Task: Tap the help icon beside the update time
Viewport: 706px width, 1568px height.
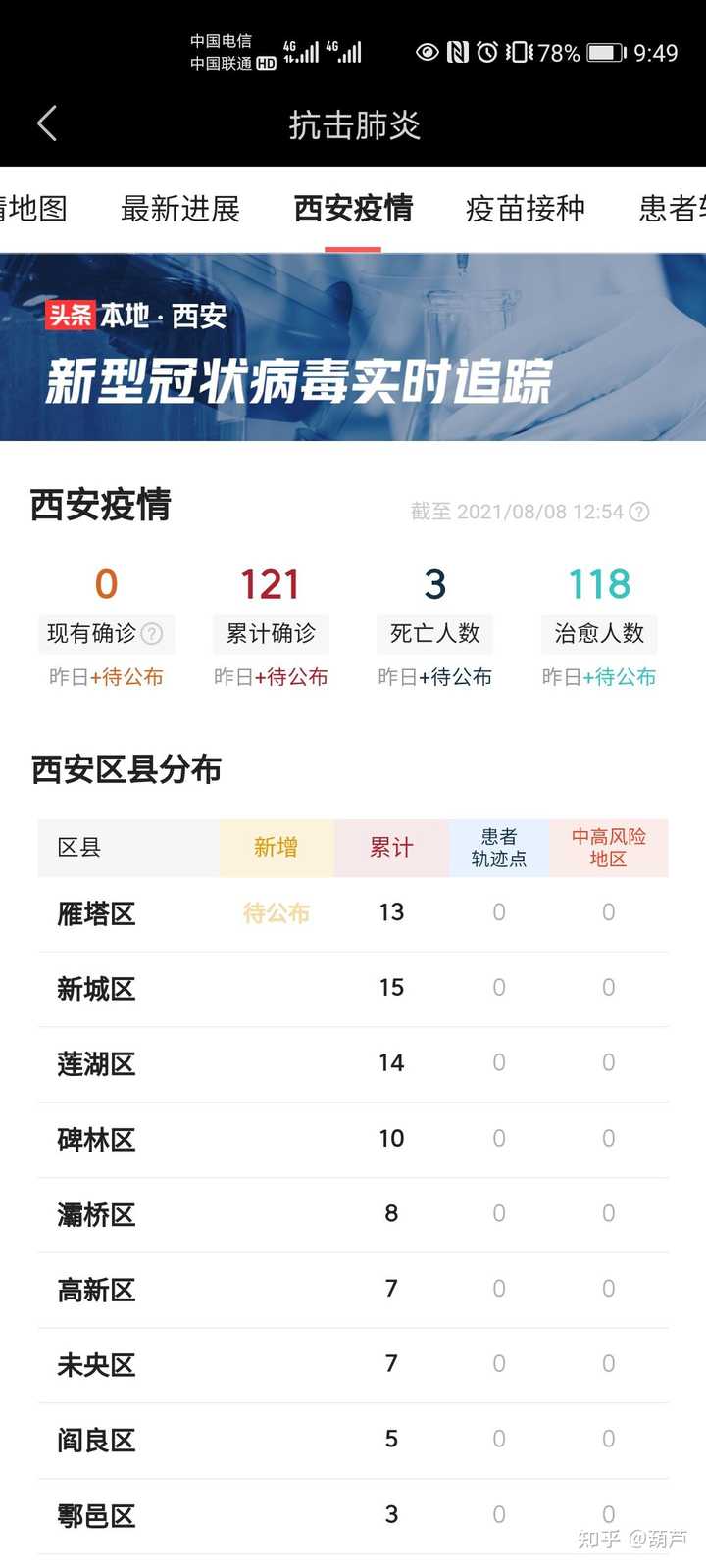Action: [639, 512]
